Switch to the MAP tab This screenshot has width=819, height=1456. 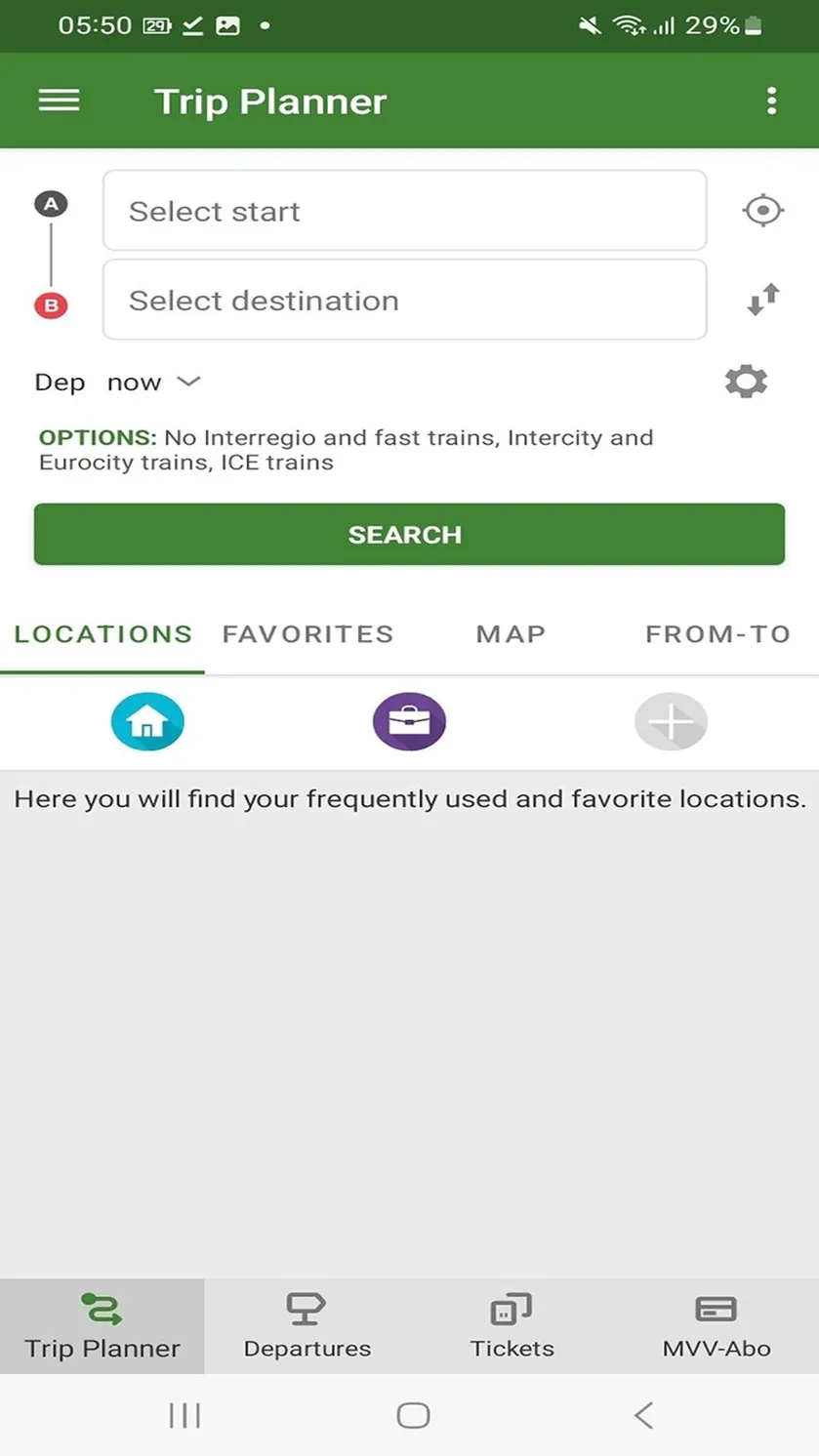[511, 634]
